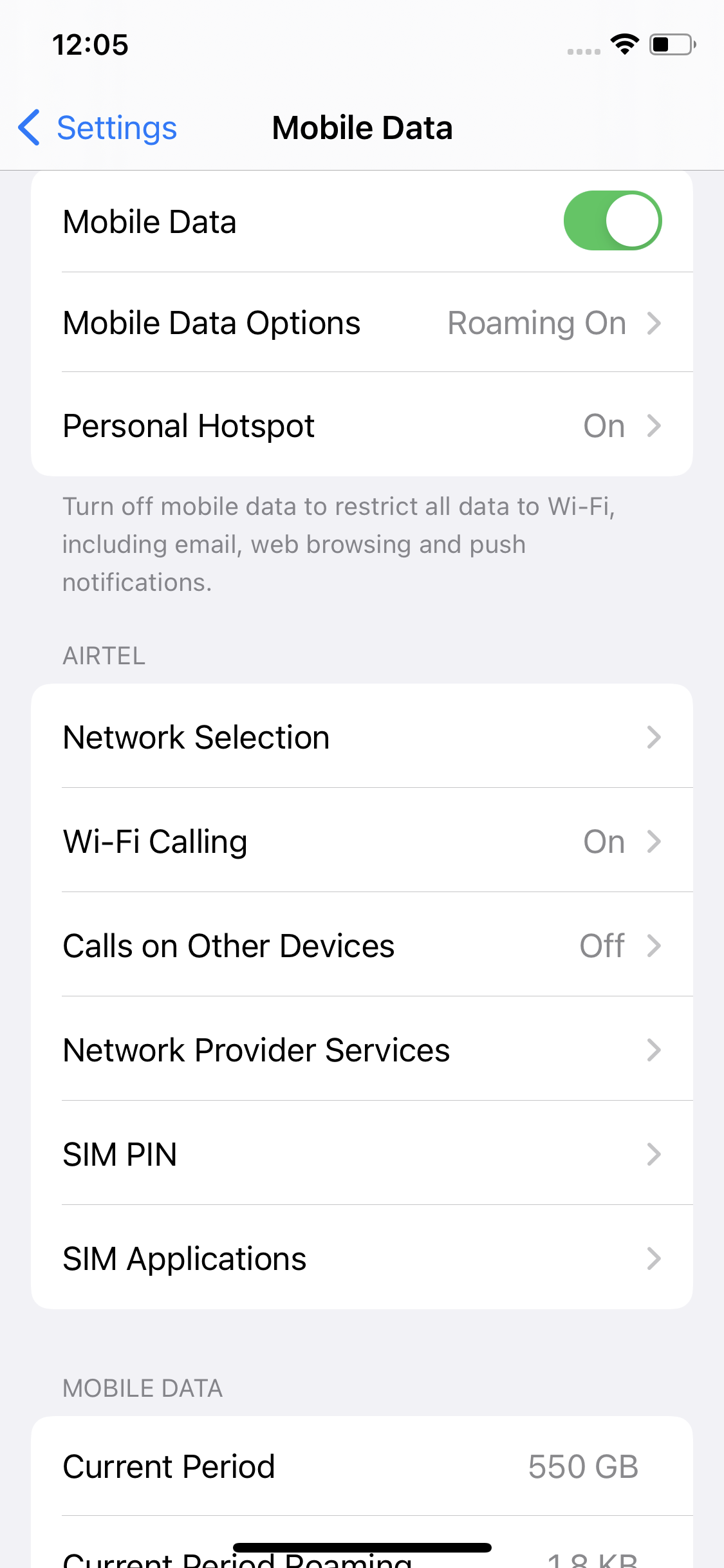Open SIM Applications
The height and width of the screenshot is (1568, 724).
[x=362, y=1258]
